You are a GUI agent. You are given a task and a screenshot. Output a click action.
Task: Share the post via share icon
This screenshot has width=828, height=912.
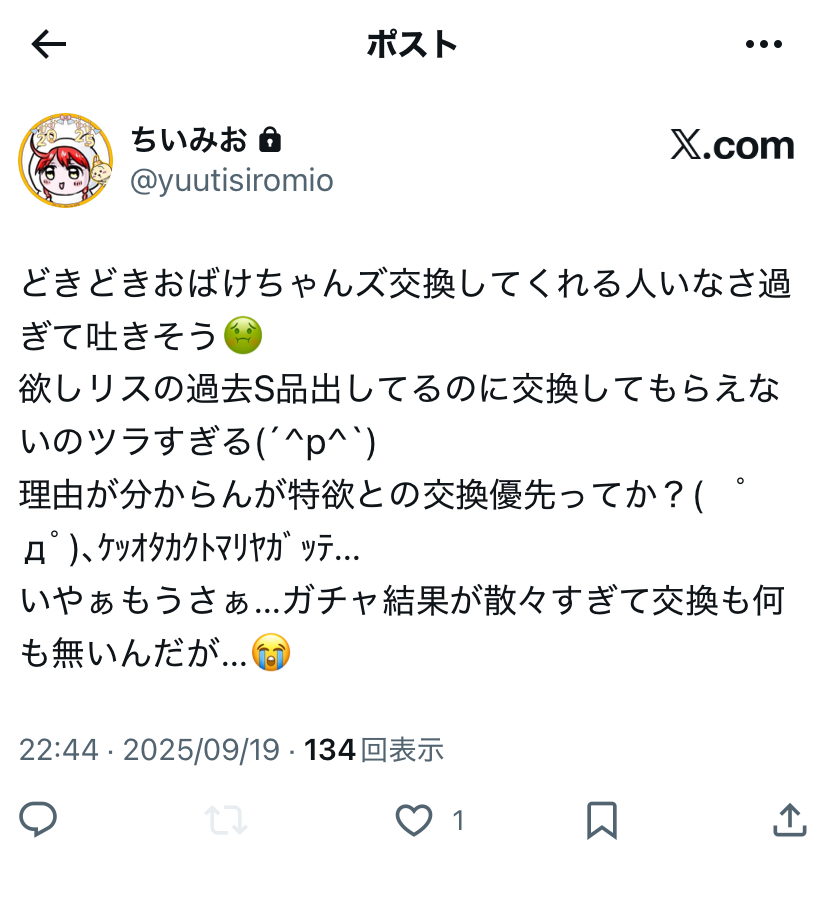point(790,820)
